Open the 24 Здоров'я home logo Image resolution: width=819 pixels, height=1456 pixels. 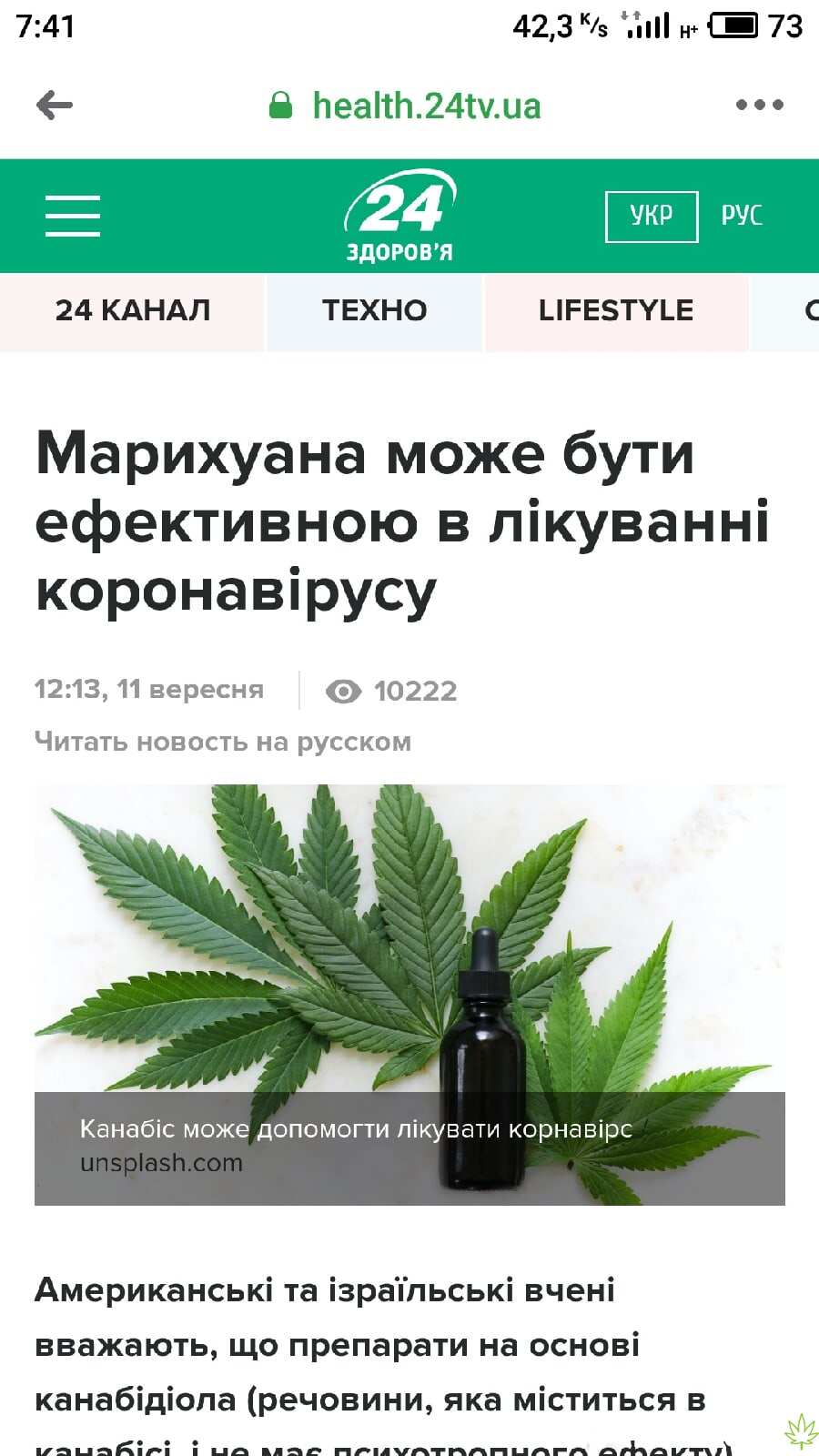[400, 217]
